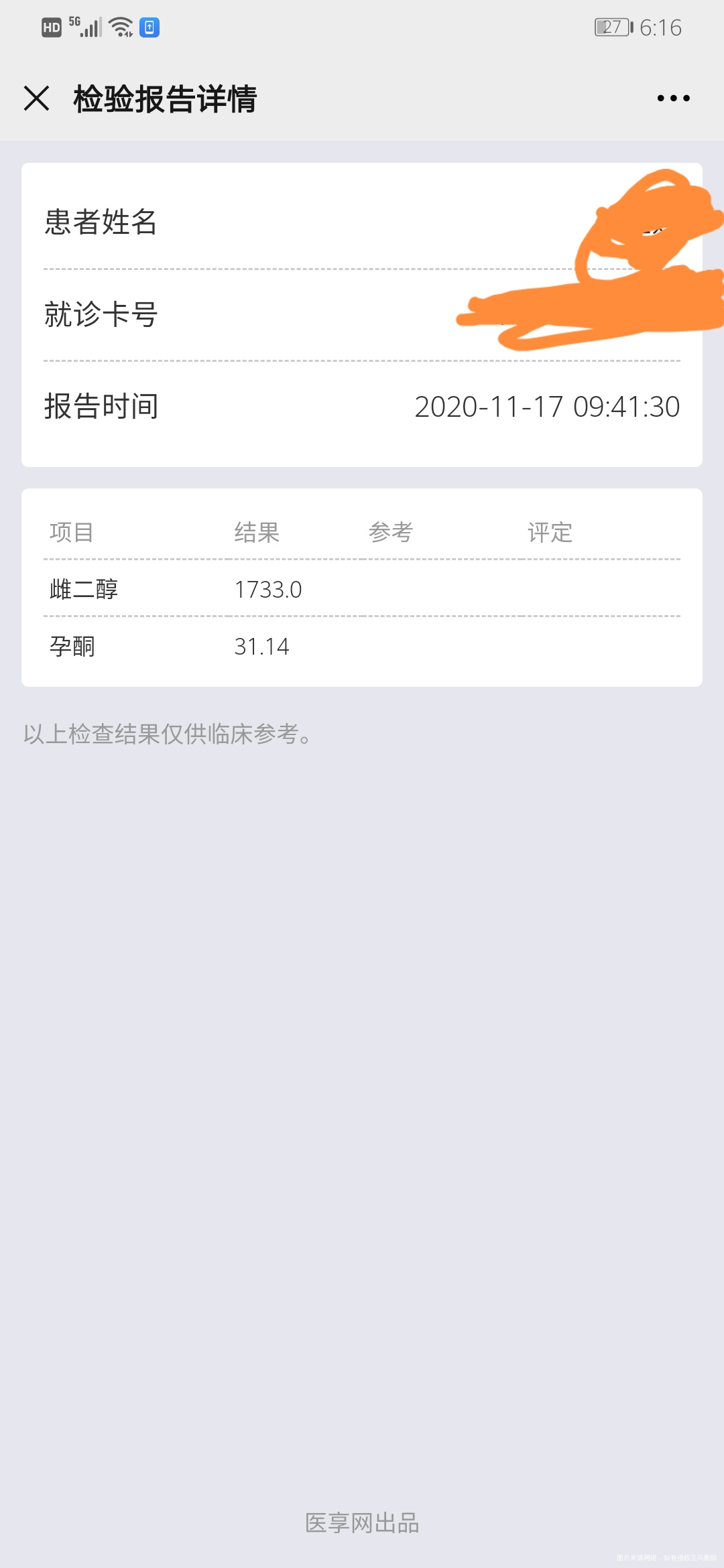Select the 评定 column header
Viewport: 724px width, 1568px height.
pyautogui.click(x=550, y=533)
